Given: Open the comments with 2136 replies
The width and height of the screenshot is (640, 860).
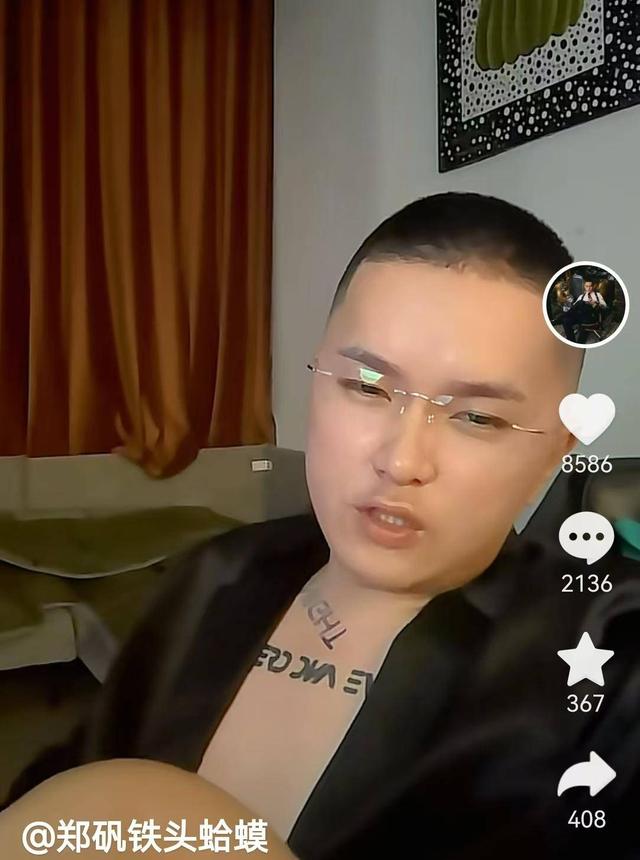Looking at the screenshot, I should tap(586, 538).
